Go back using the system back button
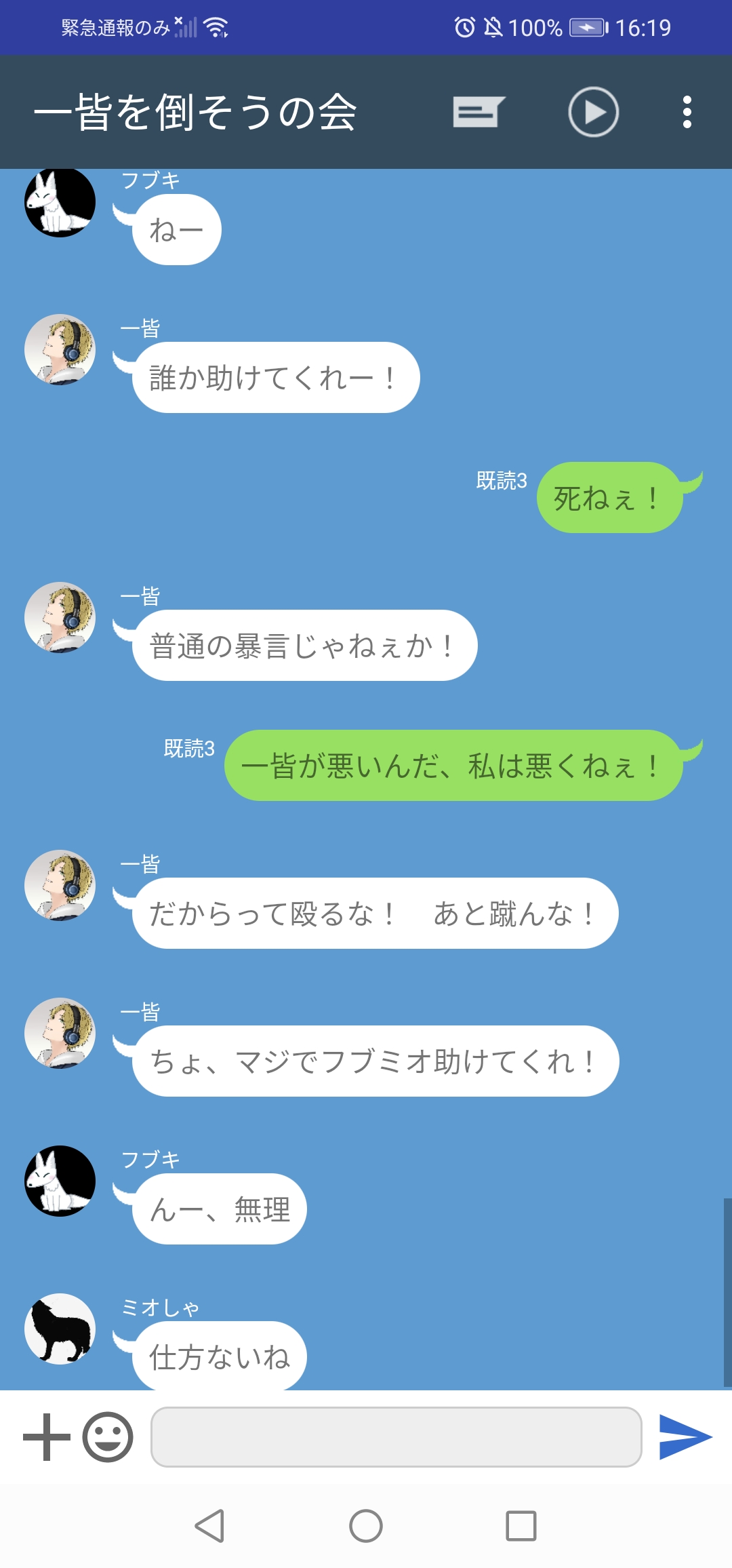The height and width of the screenshot is (1568, 732). pyautogui.click(x=209, y=1526)
